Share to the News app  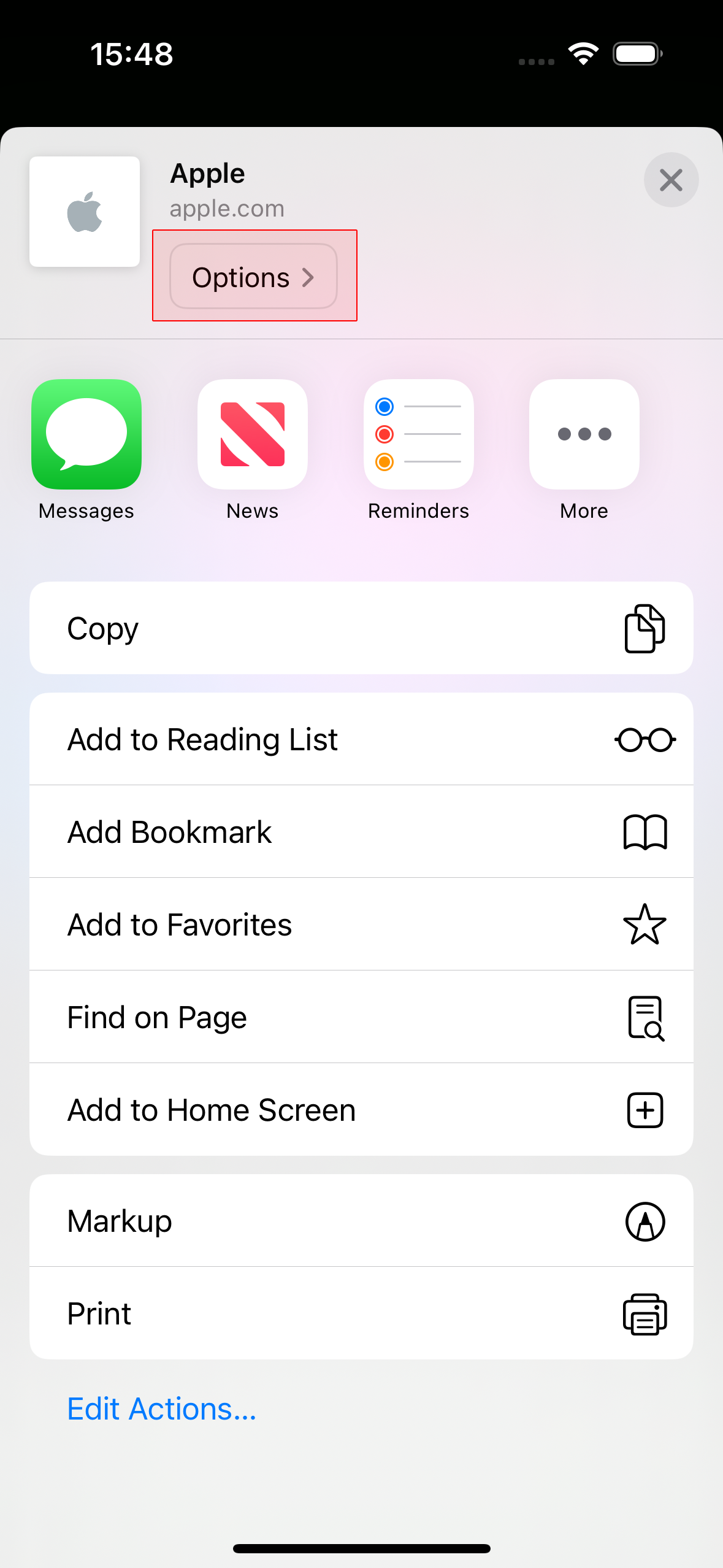(253, 434)
